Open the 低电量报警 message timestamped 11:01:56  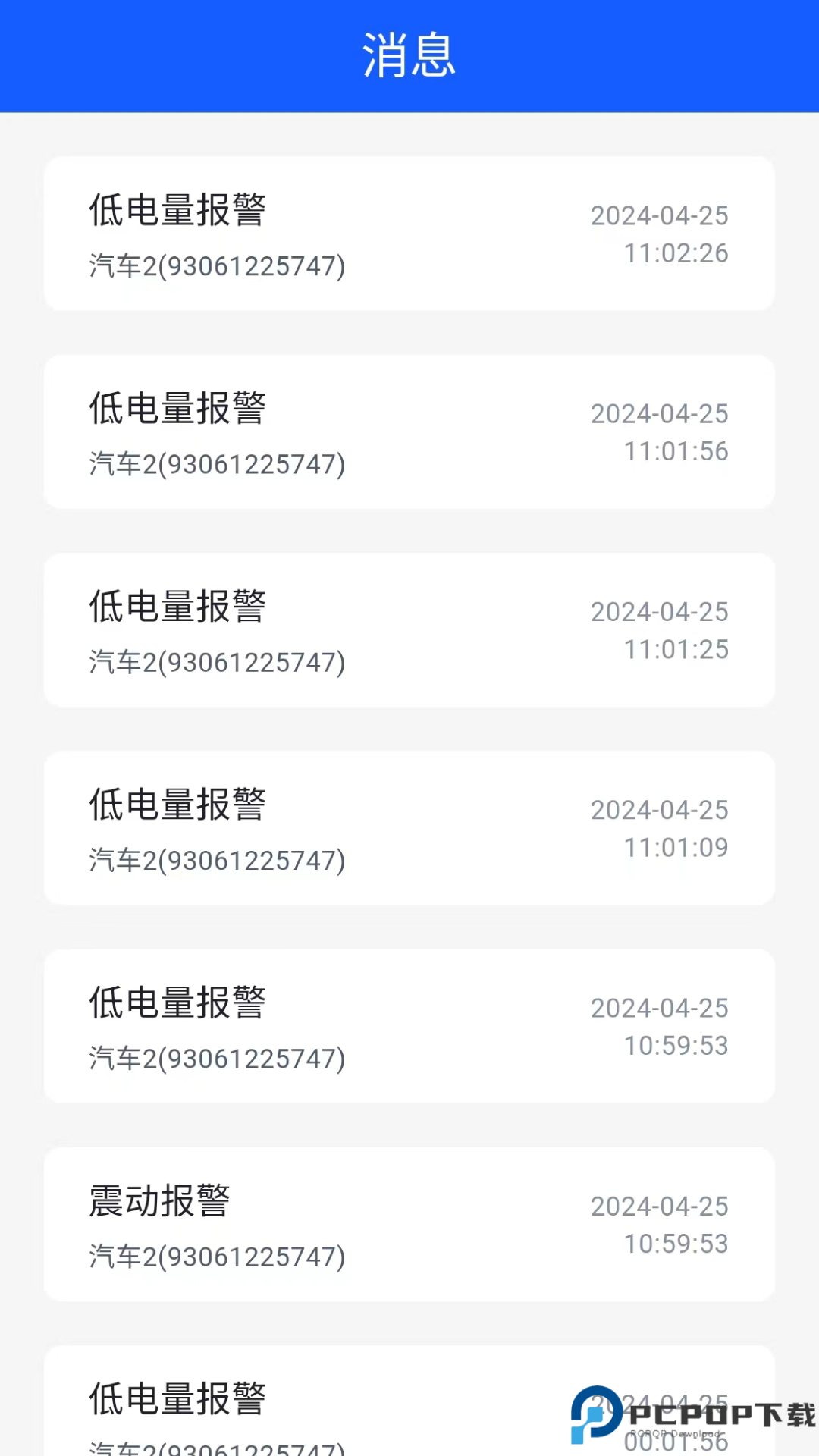(409, 432)
